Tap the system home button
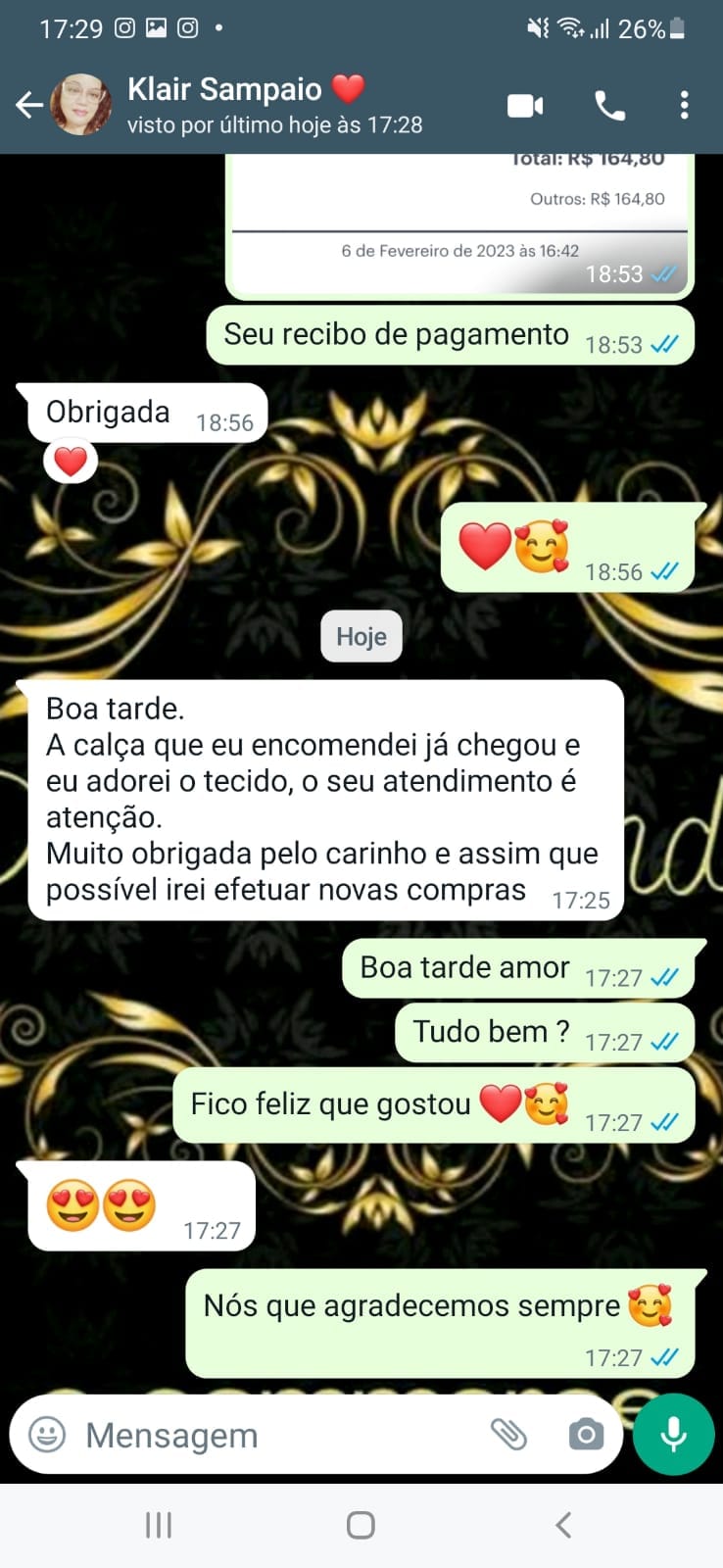Image resolution: width=723 pixels, height=1568 pixels. [x=361, y=1525]
